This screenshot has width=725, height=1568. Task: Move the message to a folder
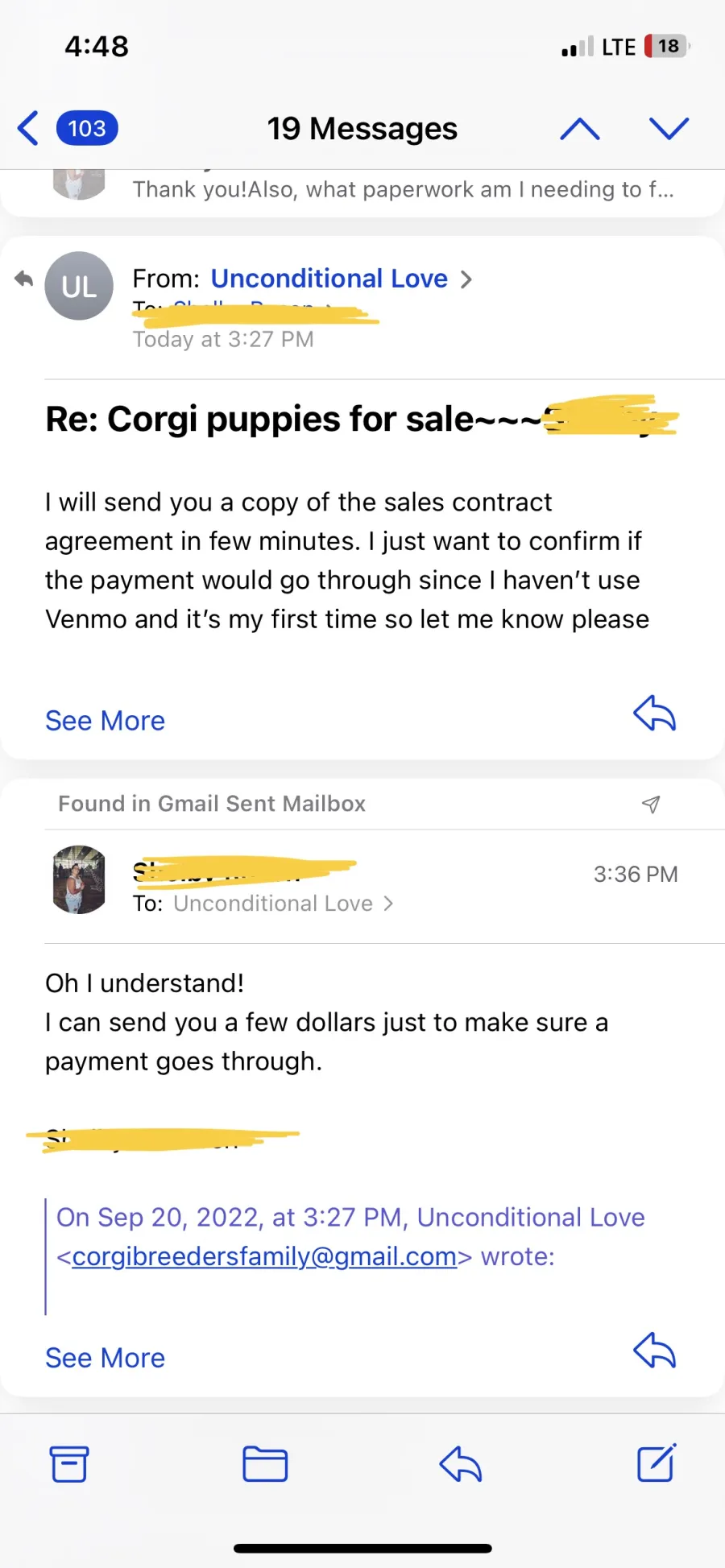(265, 1464)
